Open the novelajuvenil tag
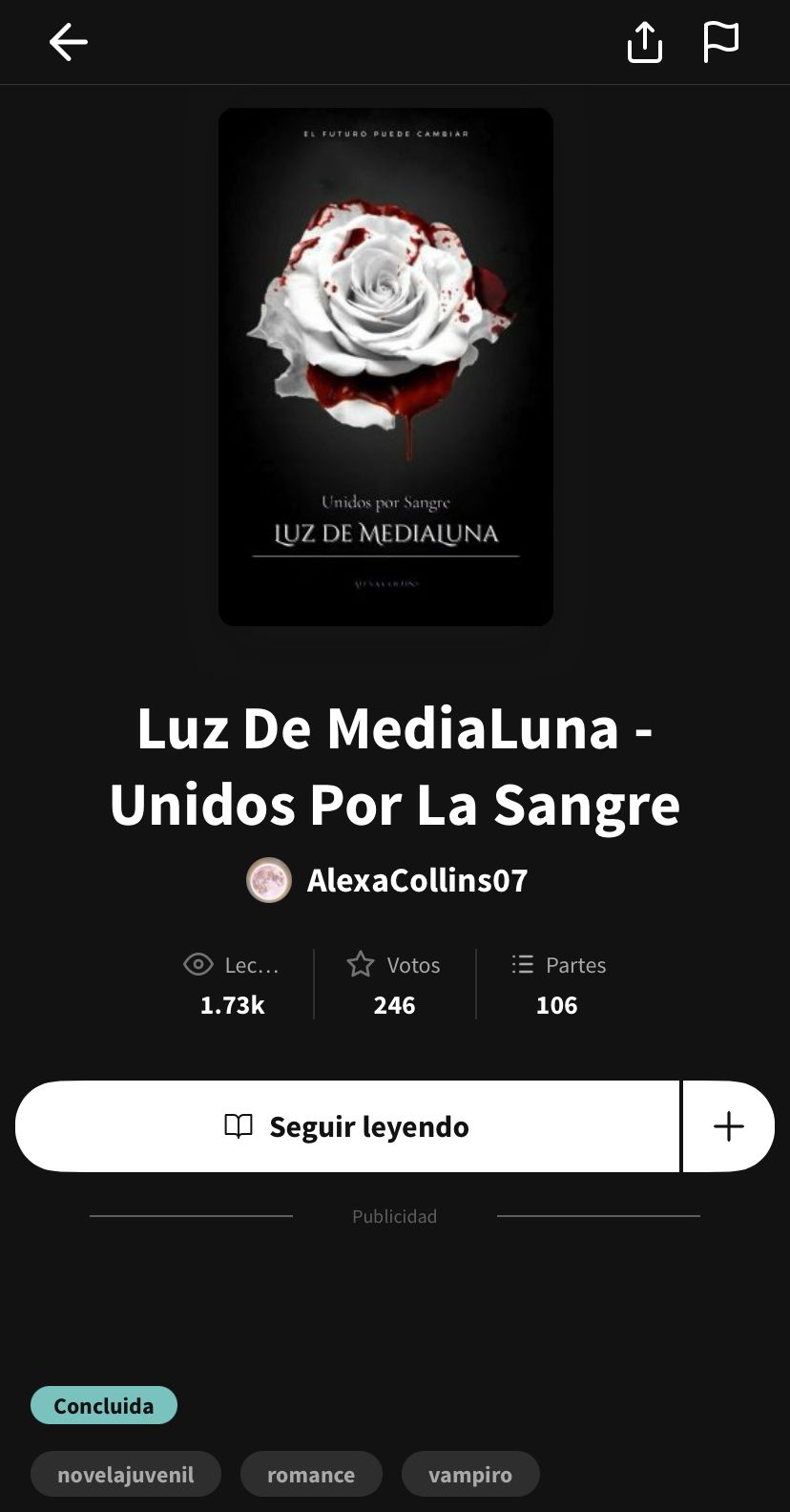This screenshot has width=790, height=1512. (126, 1475)
